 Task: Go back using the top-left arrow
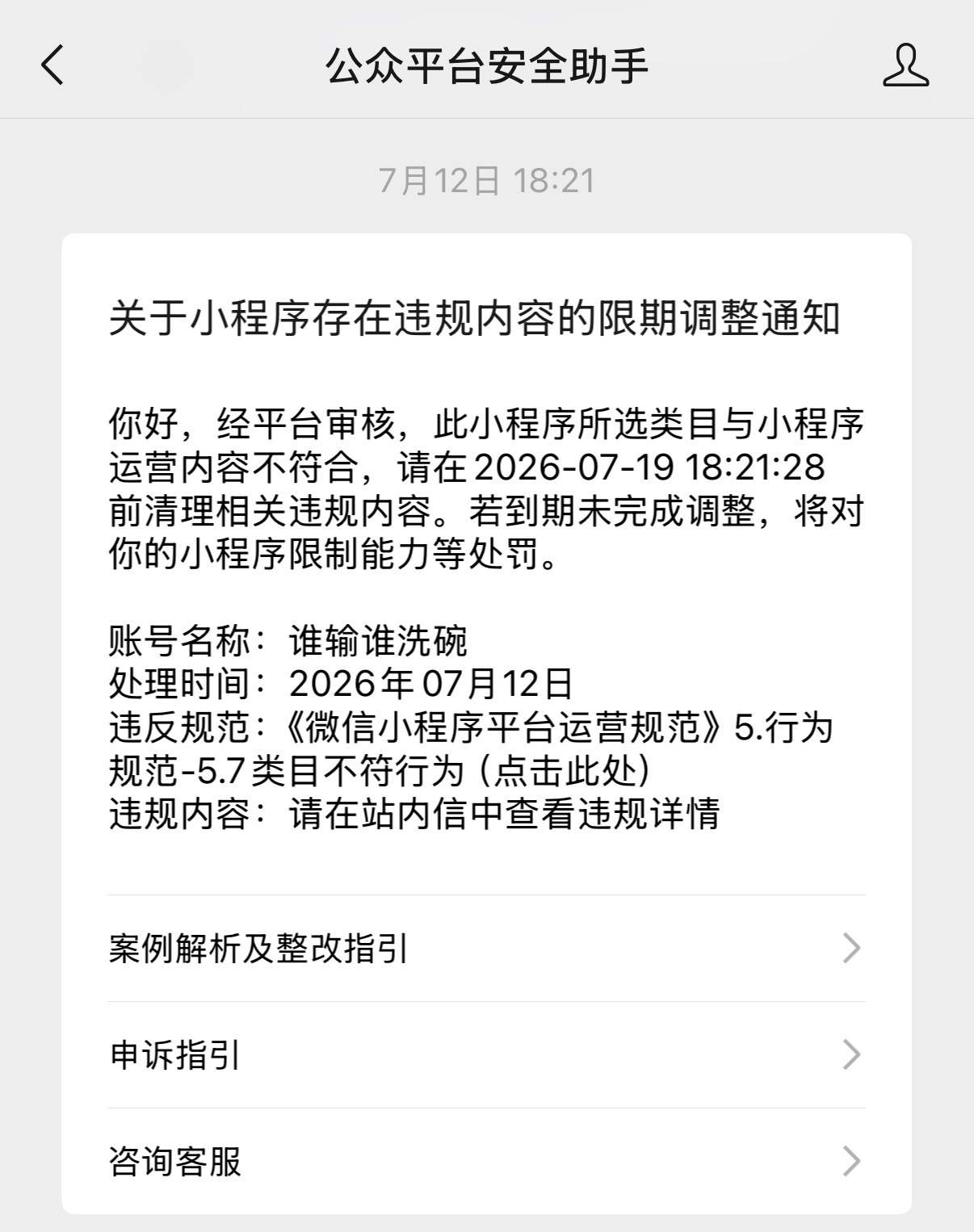click(52, 65)
